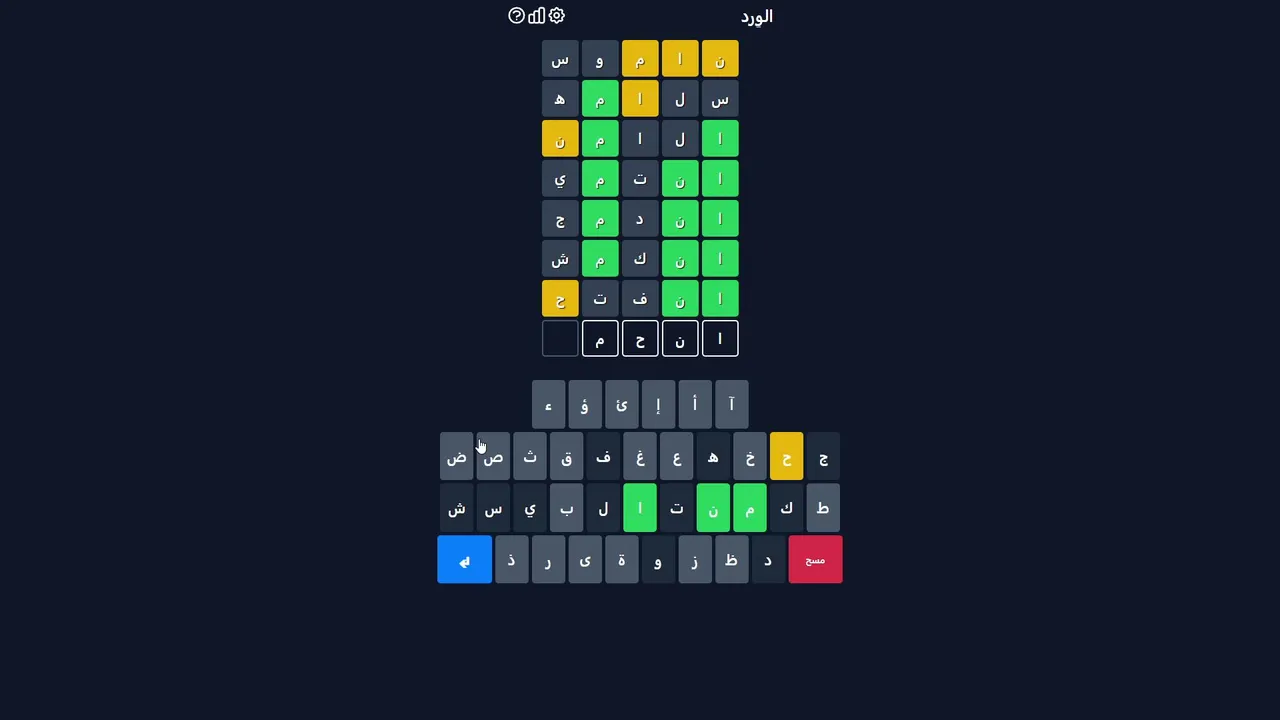Type the letter آ key
The width and height of the screenshot is (1280, 720).
pos(731,405)
